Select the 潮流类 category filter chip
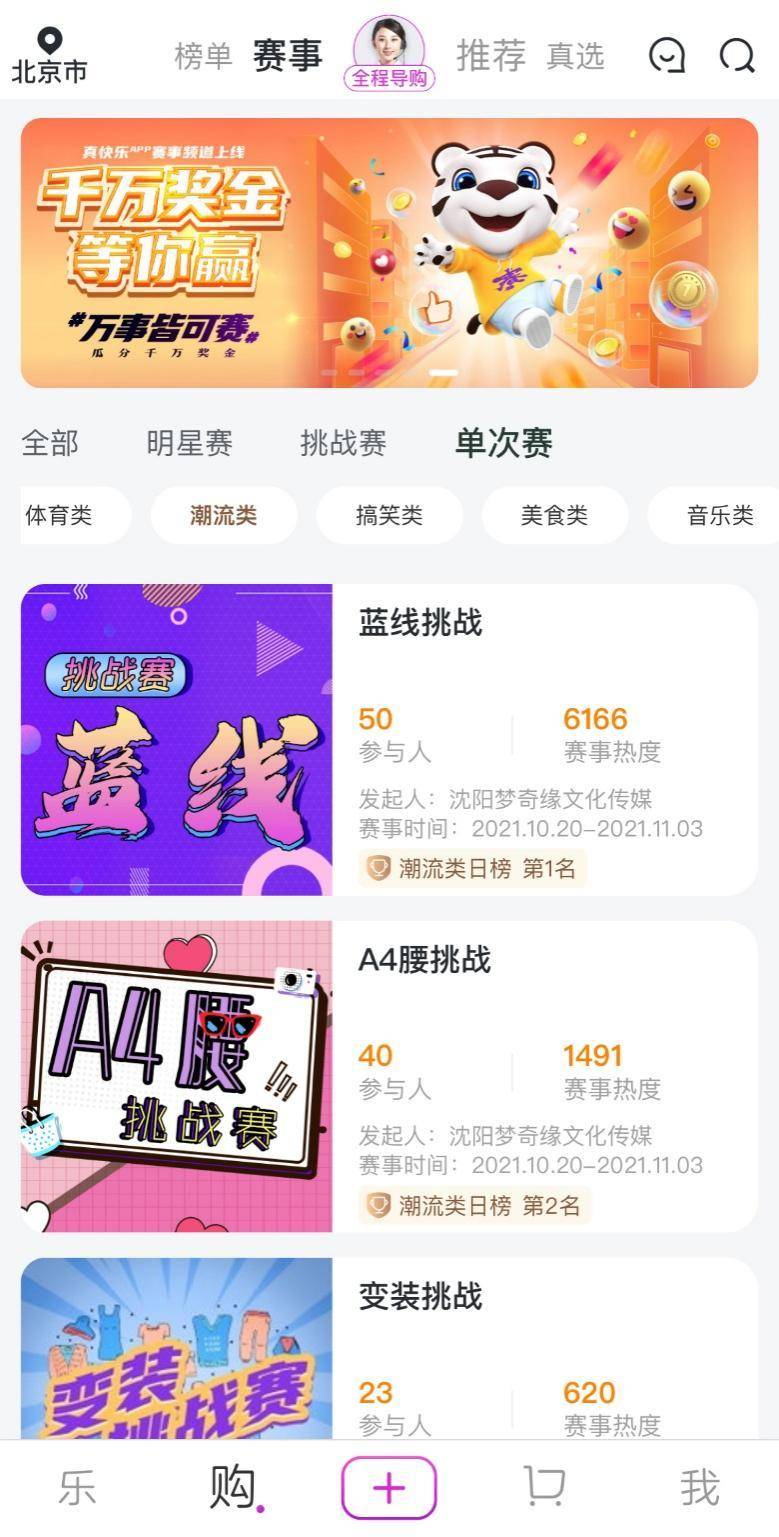Image resolution: width=779 pixels, height=1537 pixels. 222,515
